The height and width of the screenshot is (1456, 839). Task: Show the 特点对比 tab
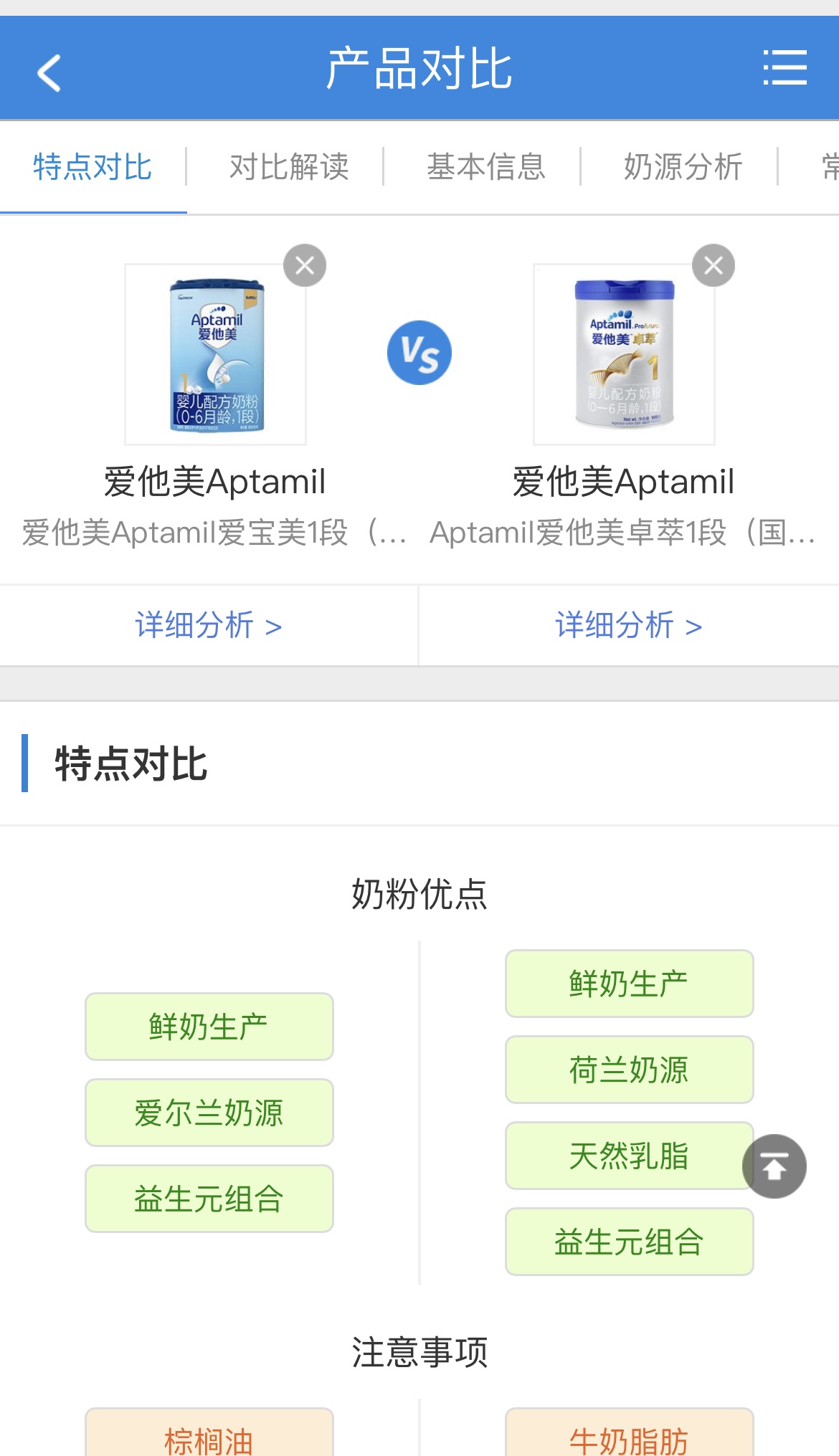click(x=93, y=167)
